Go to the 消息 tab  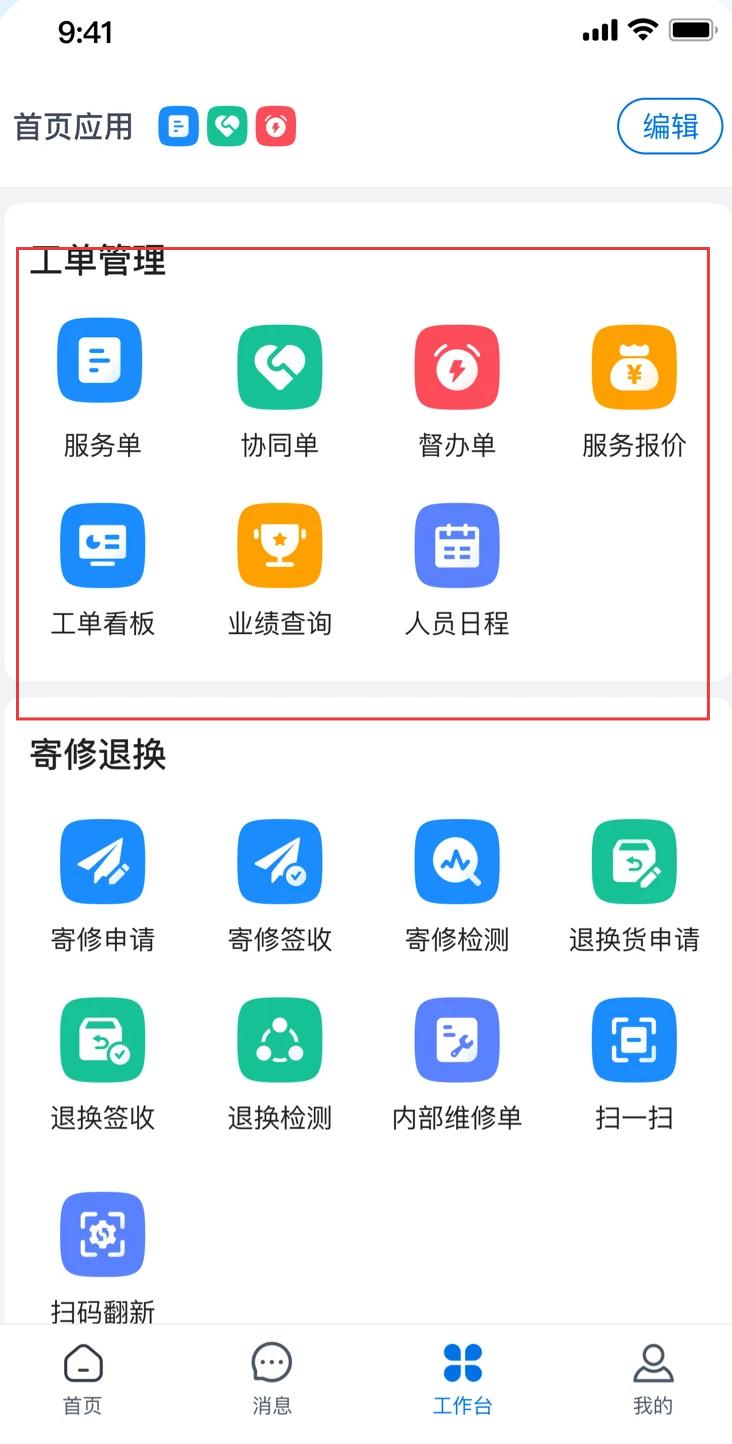pyautogui.click(x=272, y=1380)
